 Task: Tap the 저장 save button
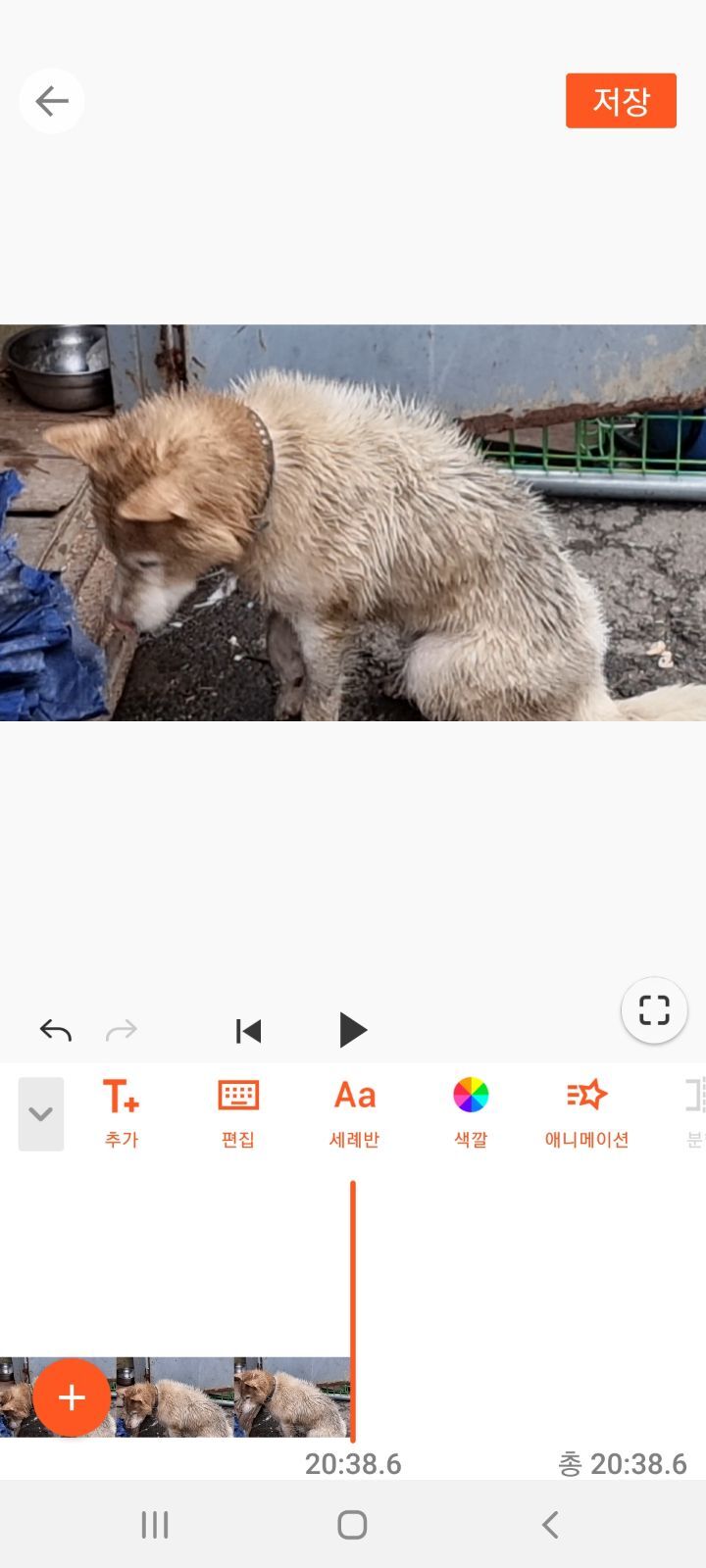[x=621, y=101]
